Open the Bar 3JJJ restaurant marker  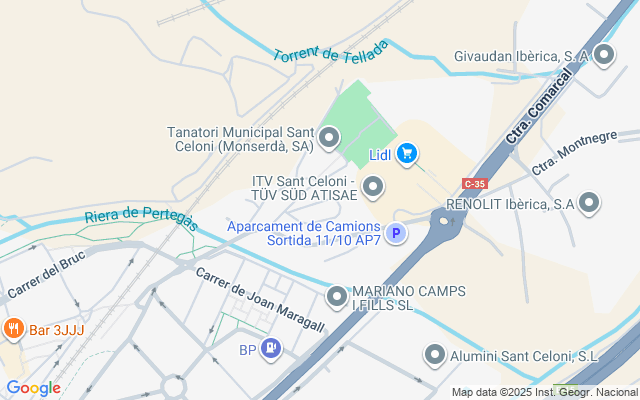pyautogui.click(x=13, y=328)
